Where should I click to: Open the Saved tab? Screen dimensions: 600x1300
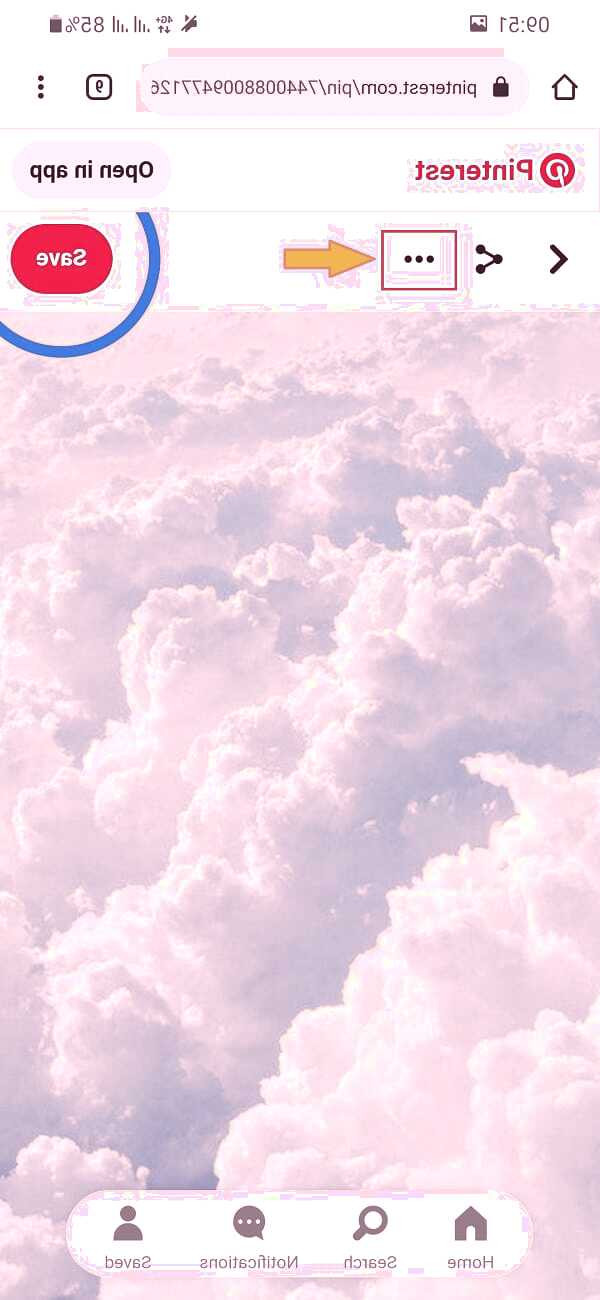[x=128, y=1237]
